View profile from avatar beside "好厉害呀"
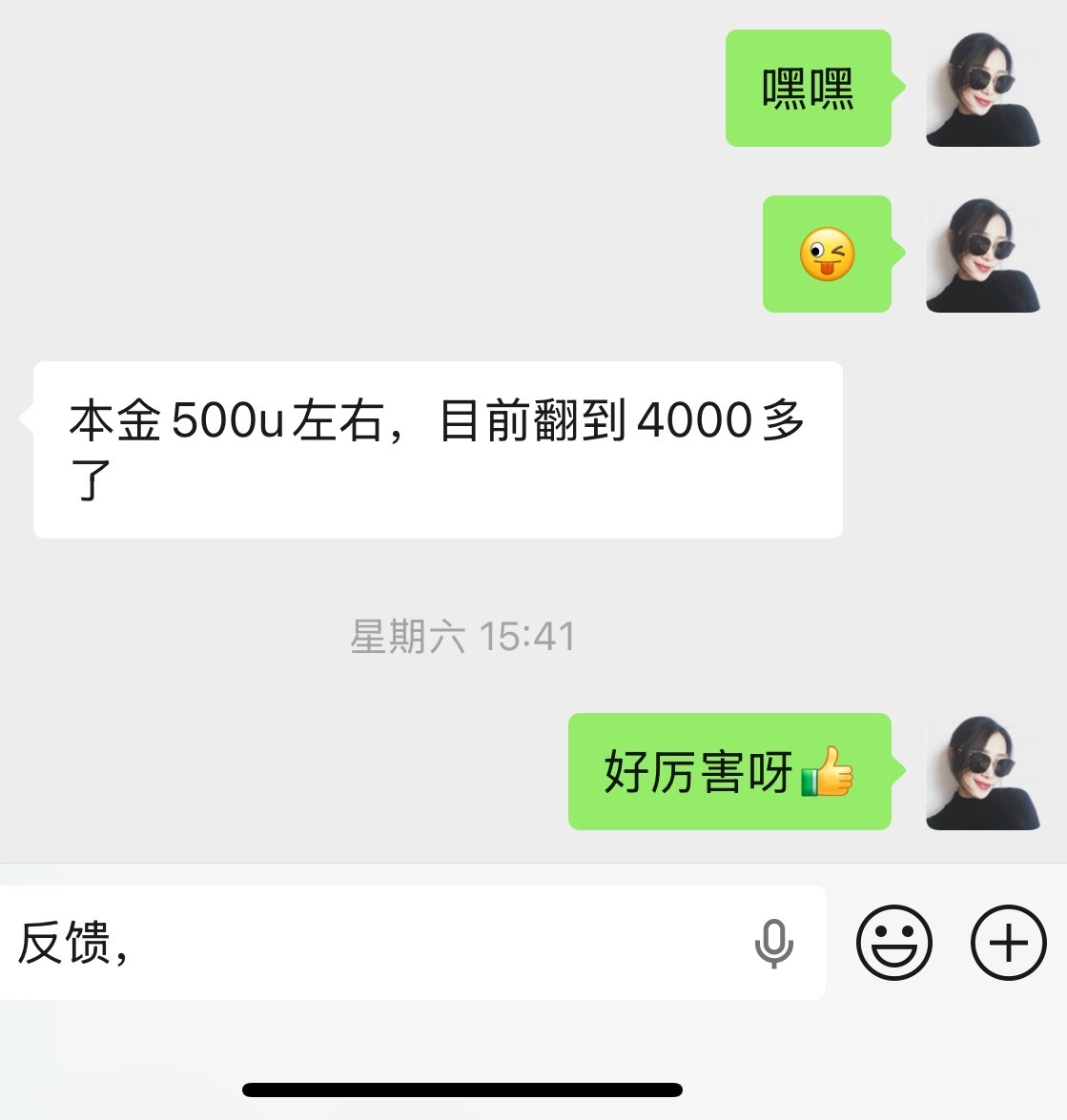 point(983,772)
